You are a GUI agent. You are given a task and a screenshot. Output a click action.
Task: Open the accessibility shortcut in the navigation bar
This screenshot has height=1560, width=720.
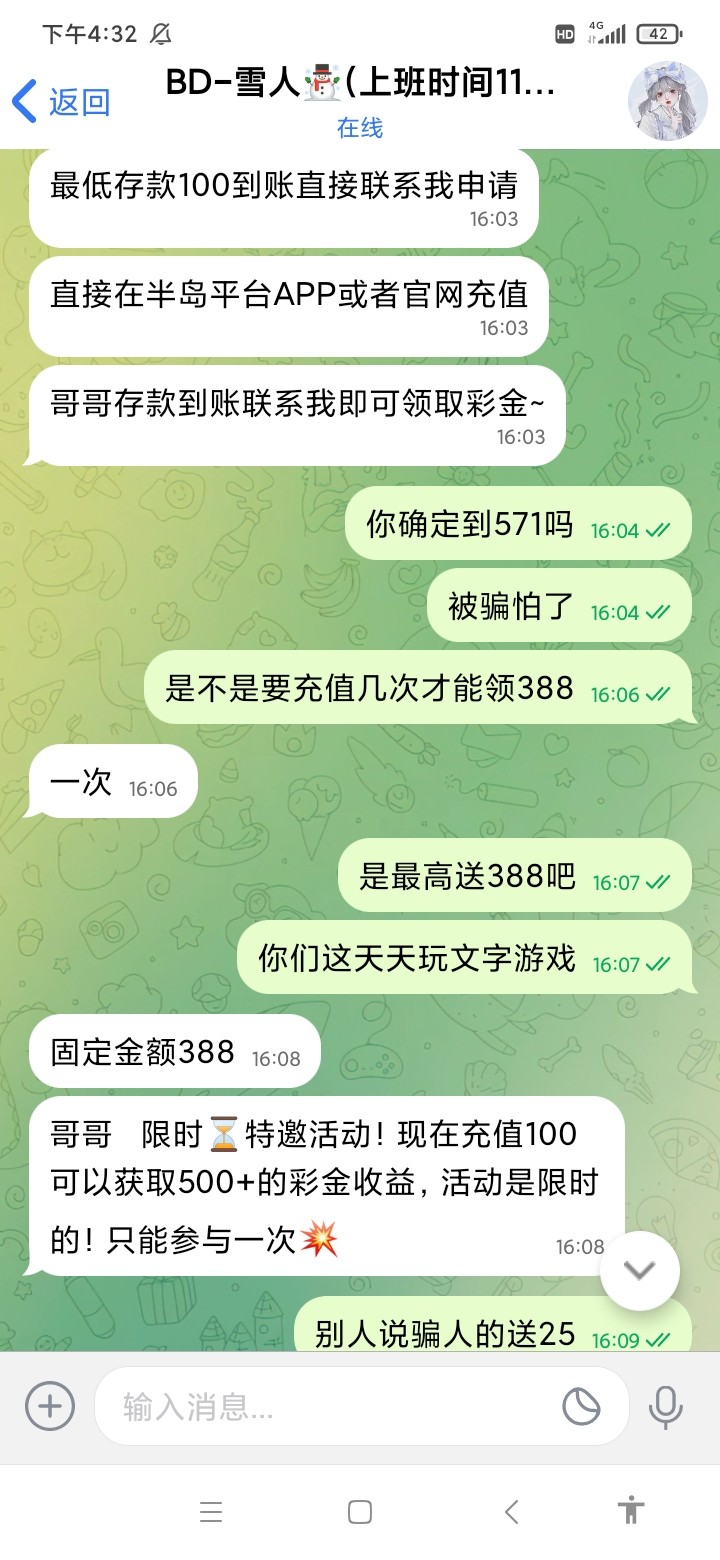coord(631,1510)
